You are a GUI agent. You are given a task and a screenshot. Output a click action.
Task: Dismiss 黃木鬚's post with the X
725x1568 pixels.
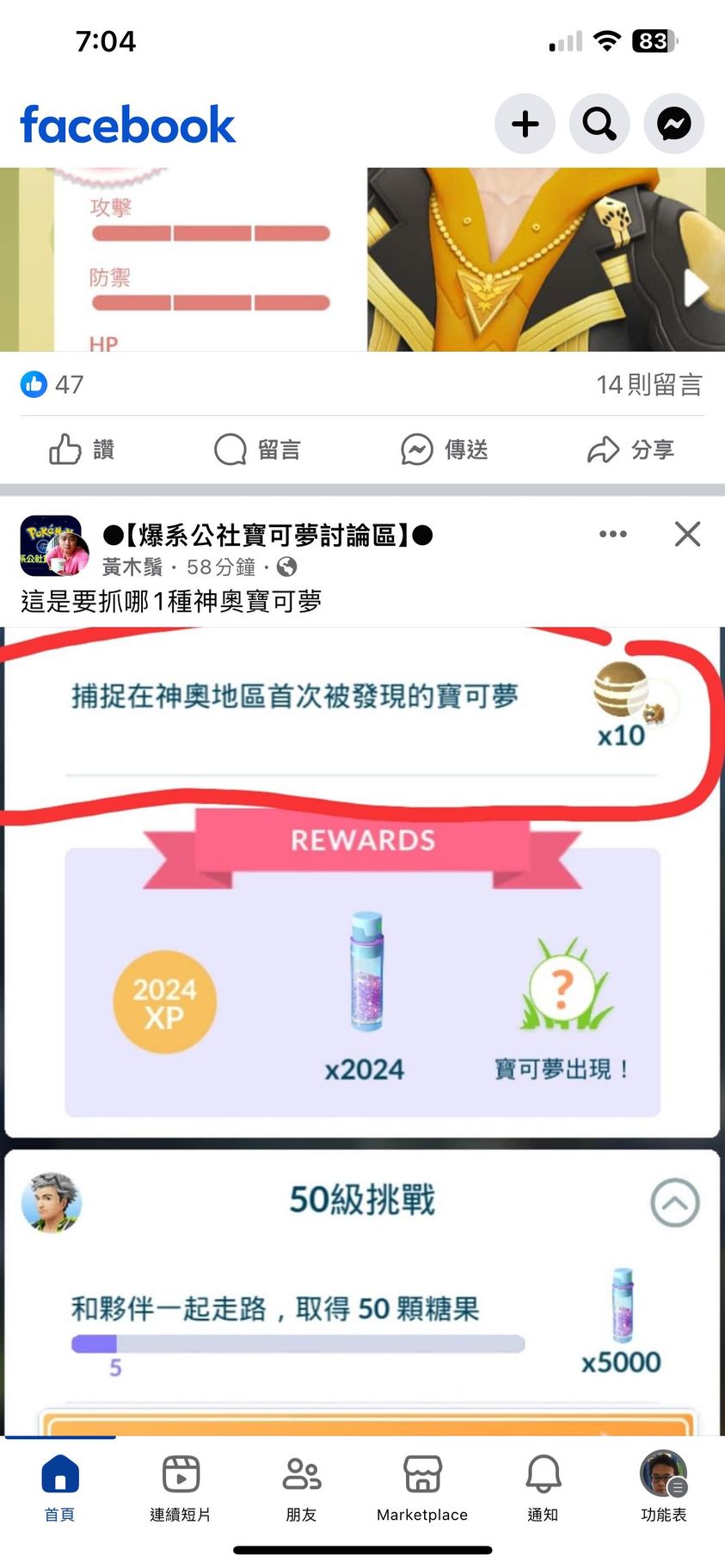click(687, 534)
